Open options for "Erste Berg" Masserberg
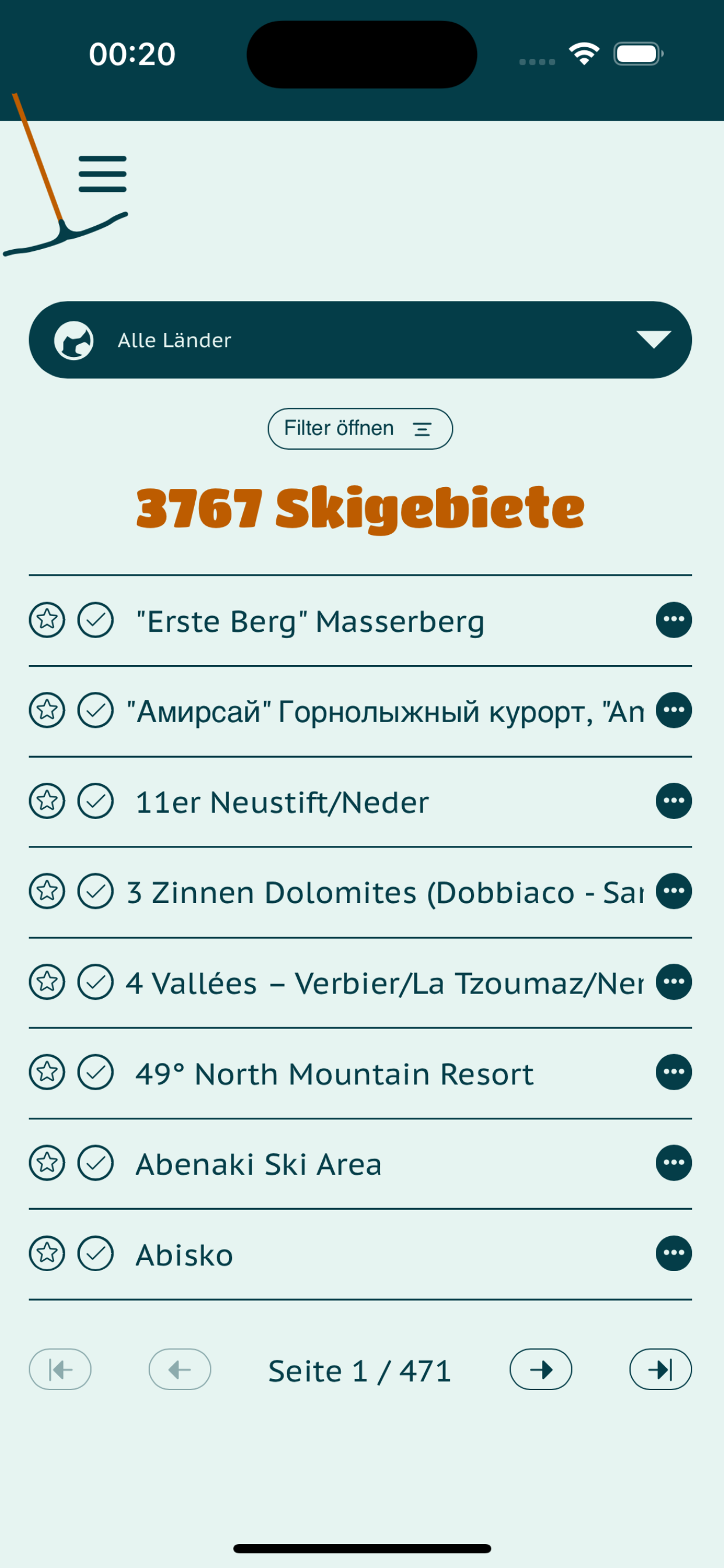 click(673, 619)
